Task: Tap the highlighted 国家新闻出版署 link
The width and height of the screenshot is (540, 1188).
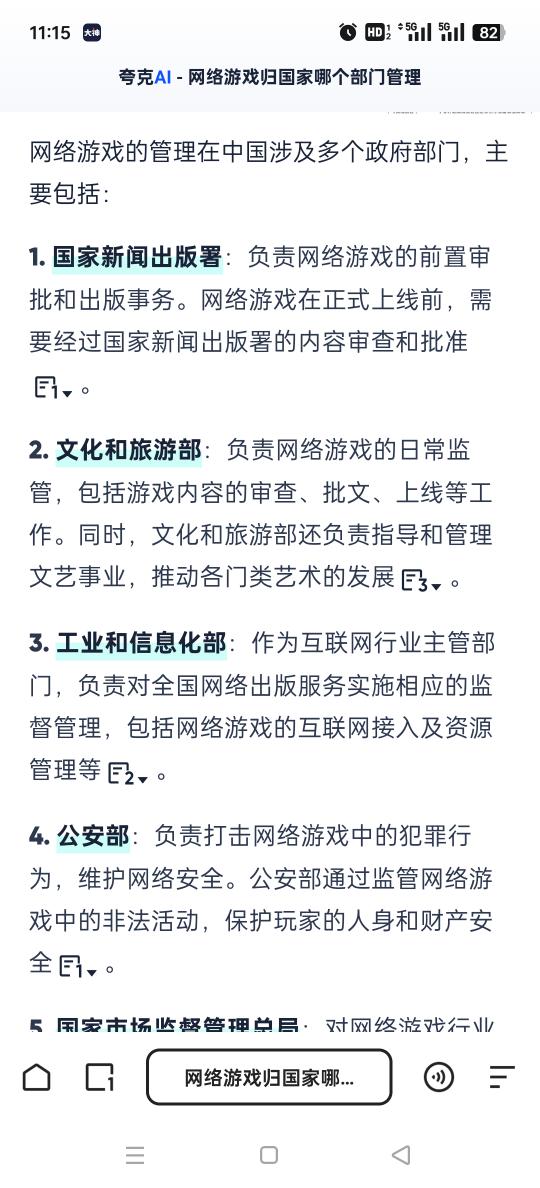Action: [x=137, y=258]
